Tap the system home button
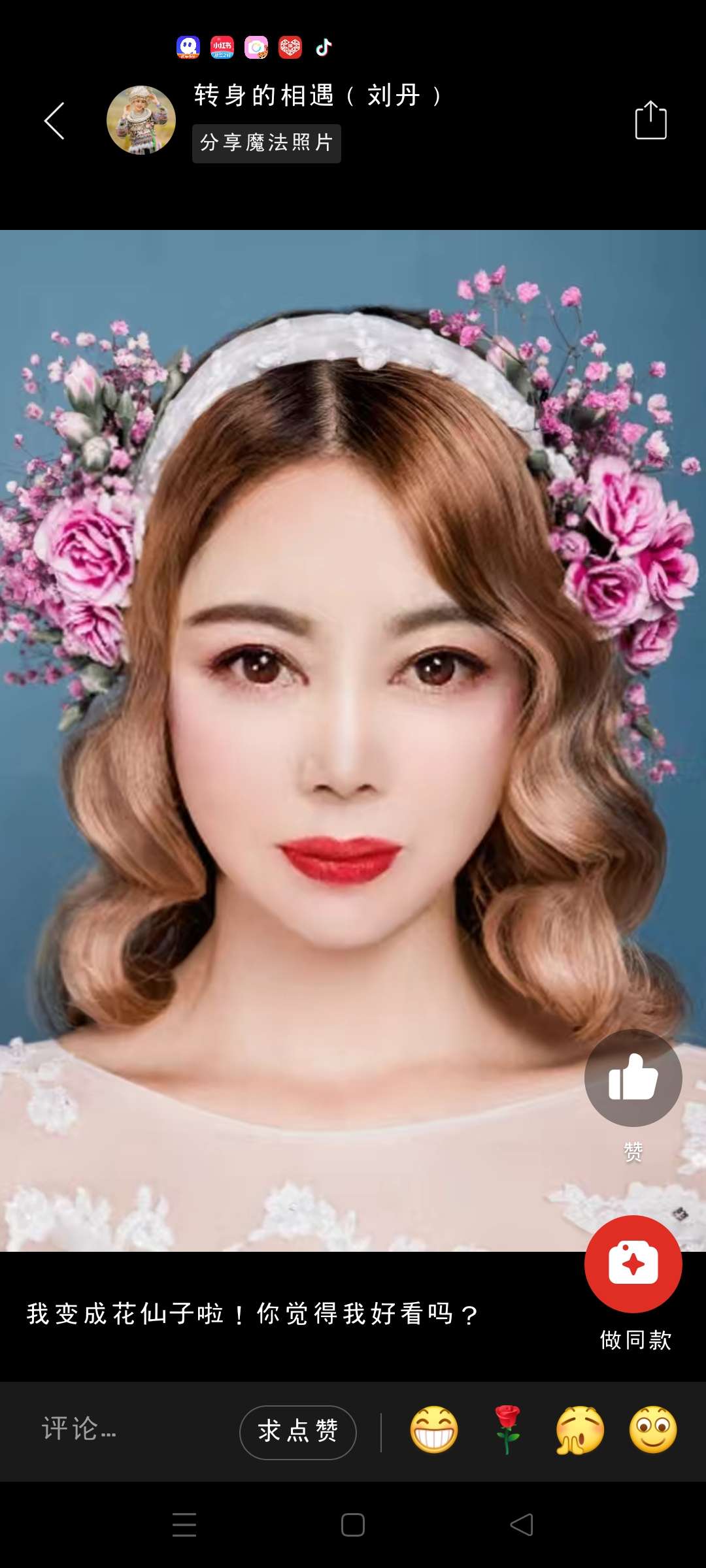Image resolution: width=706 pixels, height=1568 pixels. click(x=353, y=1525)
